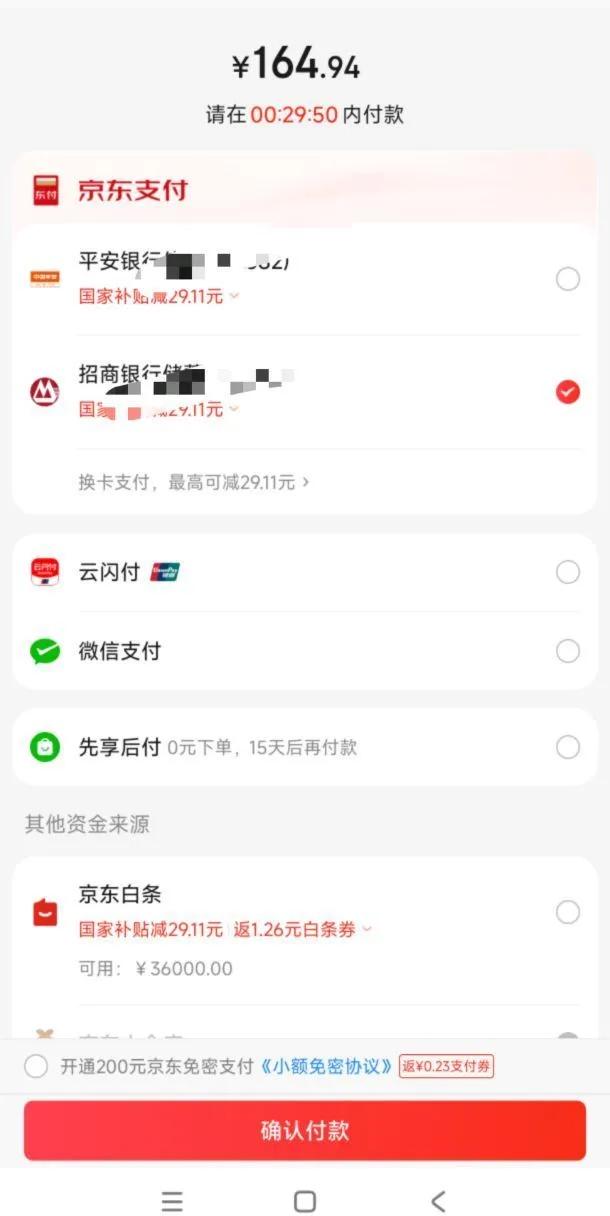Choose 京东白条 as payment source
The width and height of the screenshot is (610, 1216).
coord(567,912)
